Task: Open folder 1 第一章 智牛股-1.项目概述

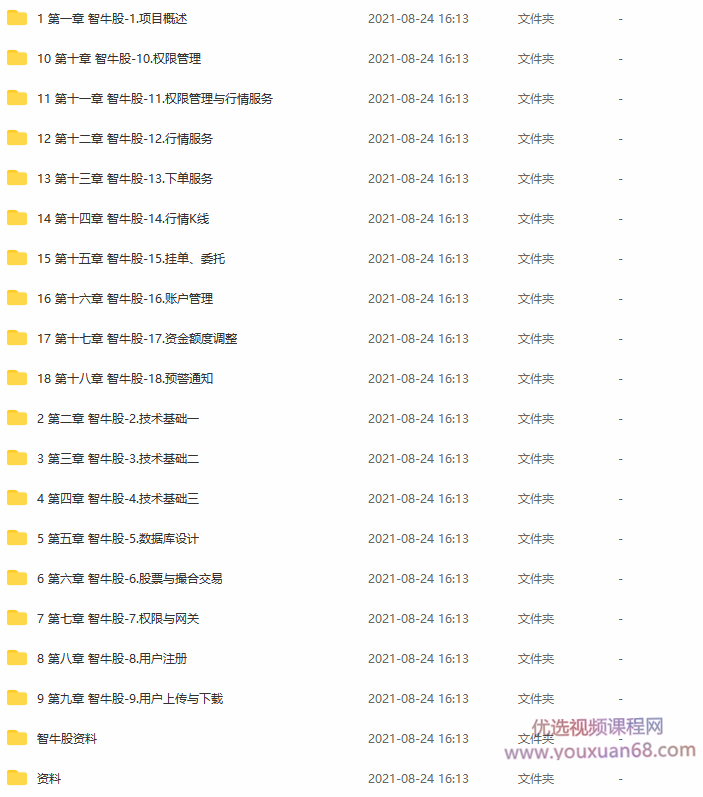Action: click(x=112, y=19)
